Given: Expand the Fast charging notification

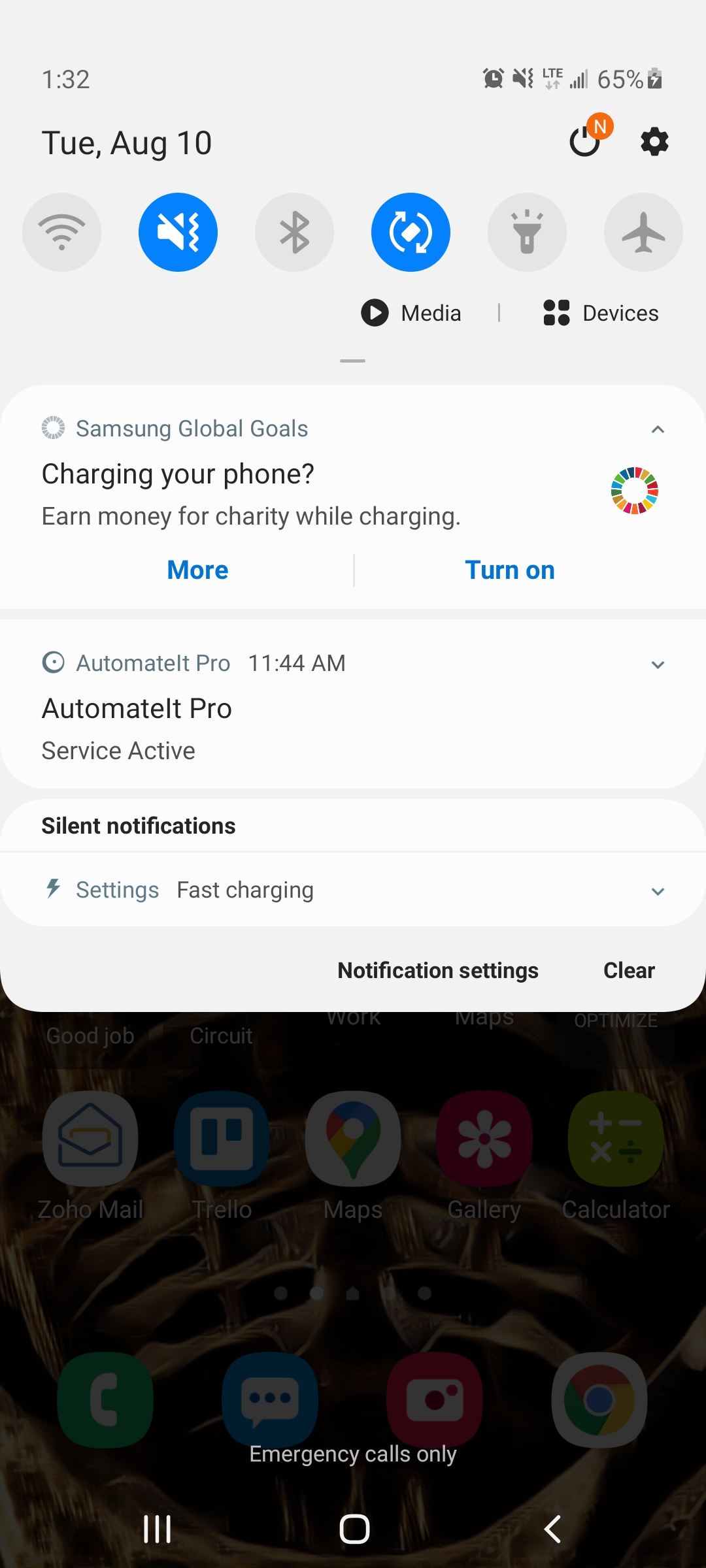Looking at the screenshot, I should point(658,891).
